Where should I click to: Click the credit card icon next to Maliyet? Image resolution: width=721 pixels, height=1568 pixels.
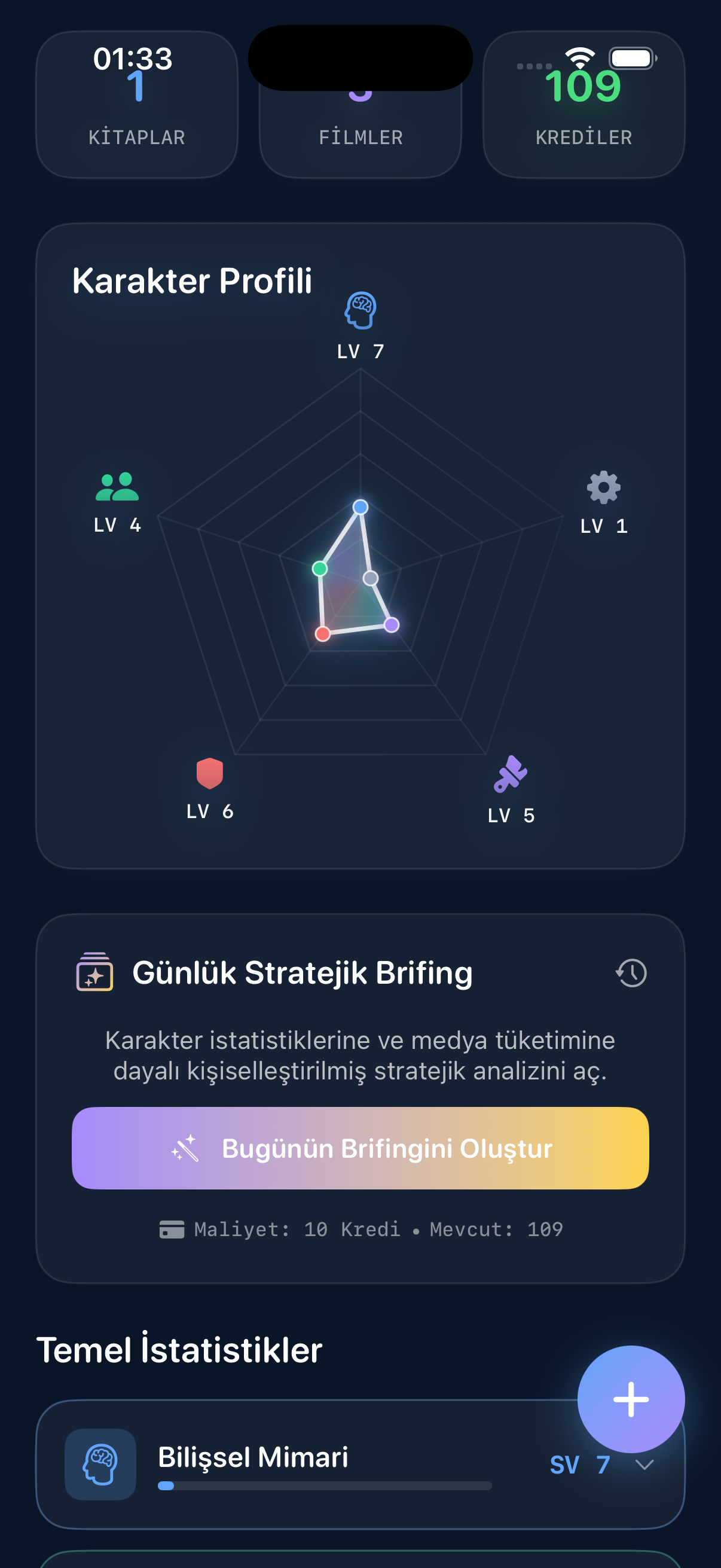(x=172, y=1229)
